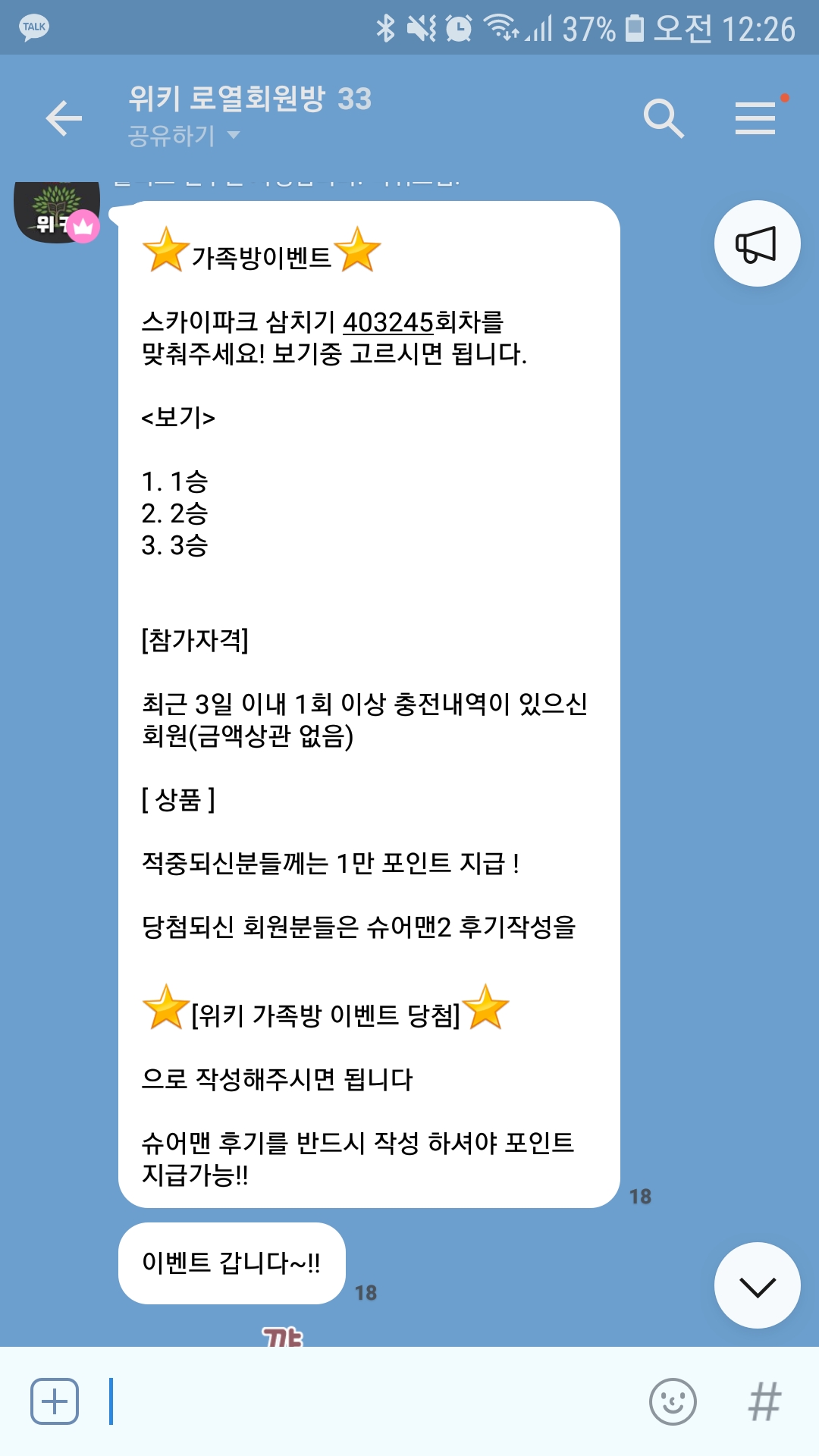Search within this chat room

pyautogui.click(x=664, y=118)
